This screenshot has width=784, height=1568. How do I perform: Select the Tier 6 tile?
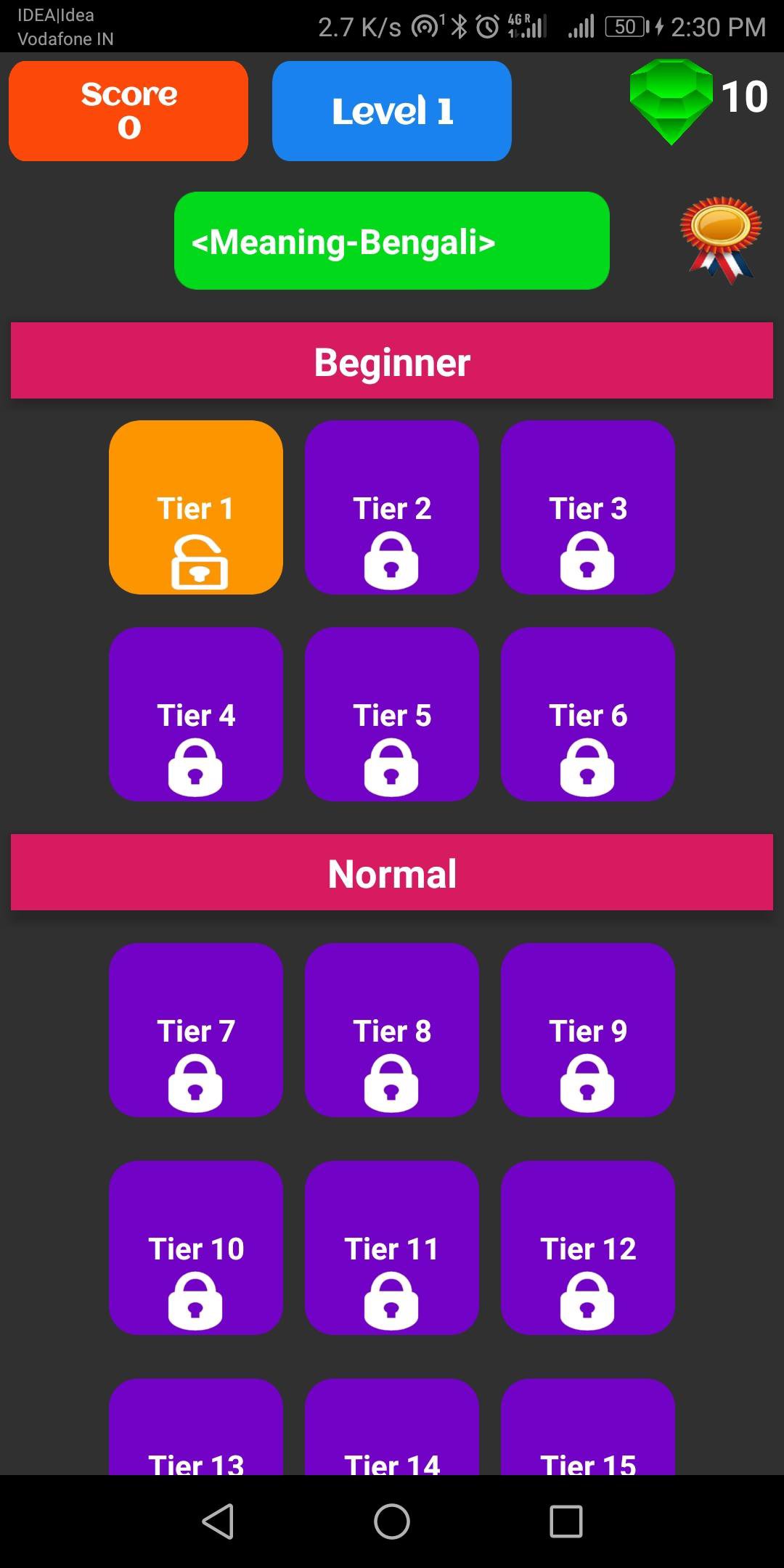(588, 714)
